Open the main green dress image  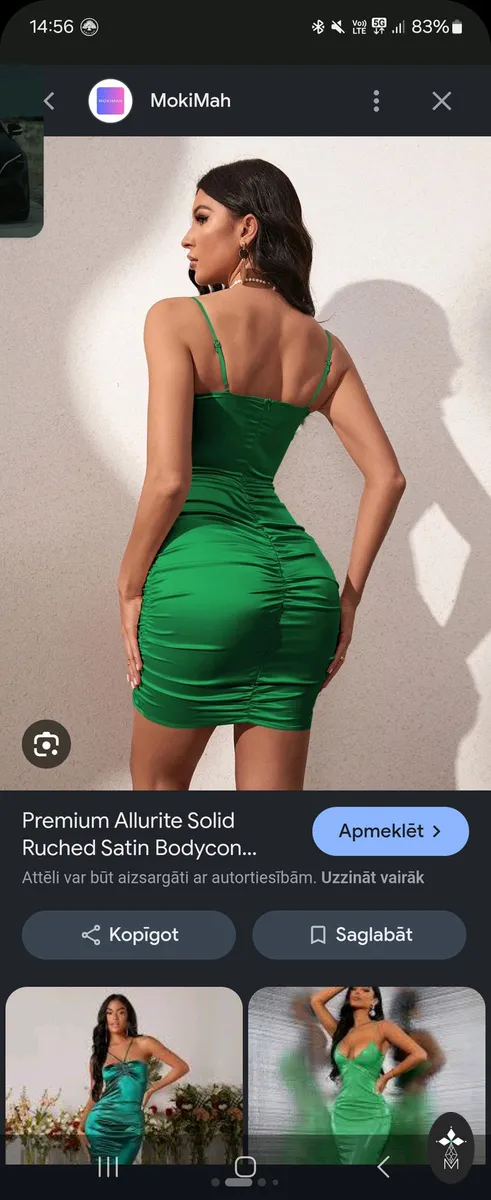245,463
